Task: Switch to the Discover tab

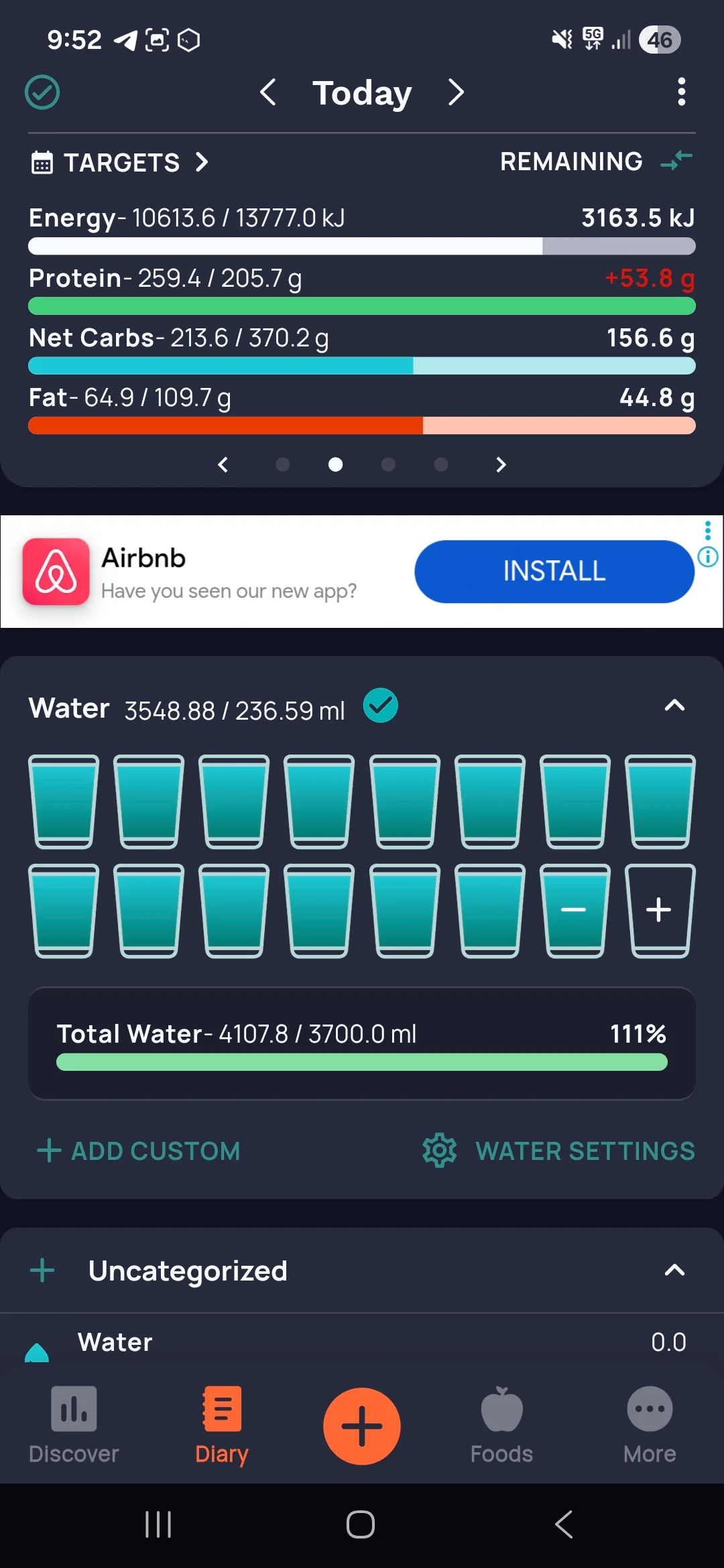Action: pos(74,1425)
